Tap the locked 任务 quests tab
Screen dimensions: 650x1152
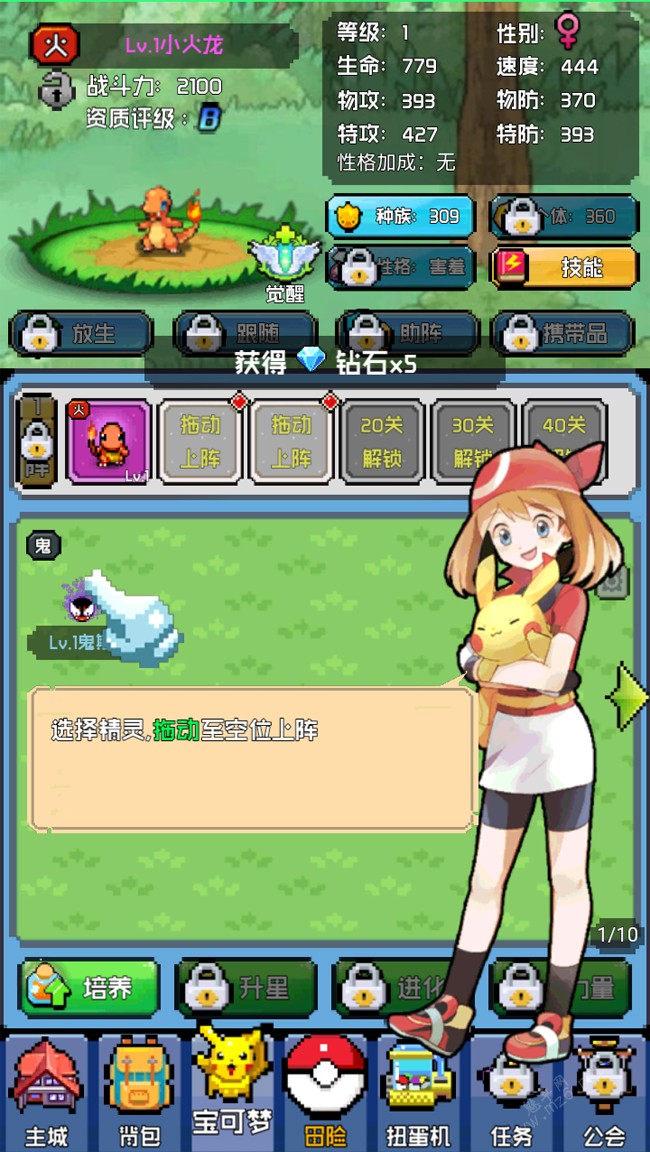click(x=511, y=1092)
